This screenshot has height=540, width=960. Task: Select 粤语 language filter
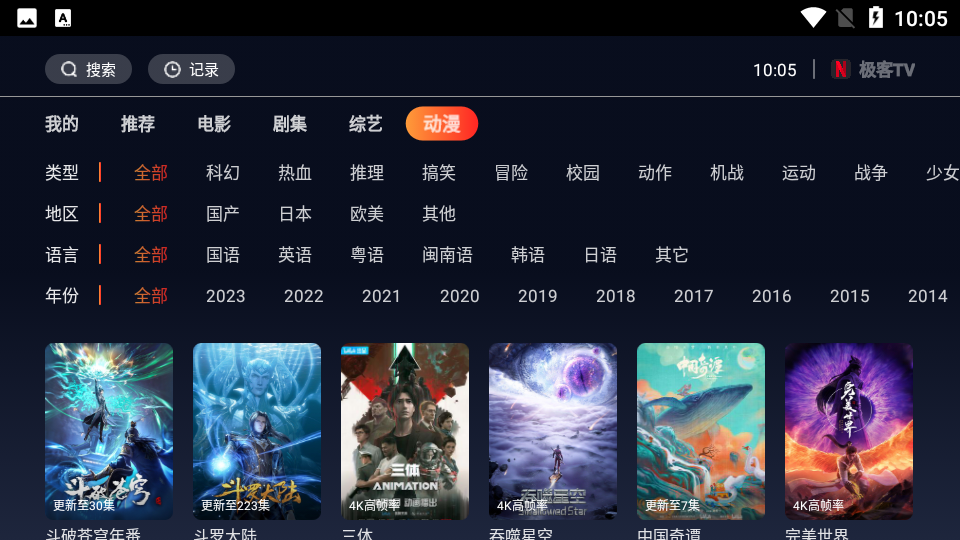367,255
